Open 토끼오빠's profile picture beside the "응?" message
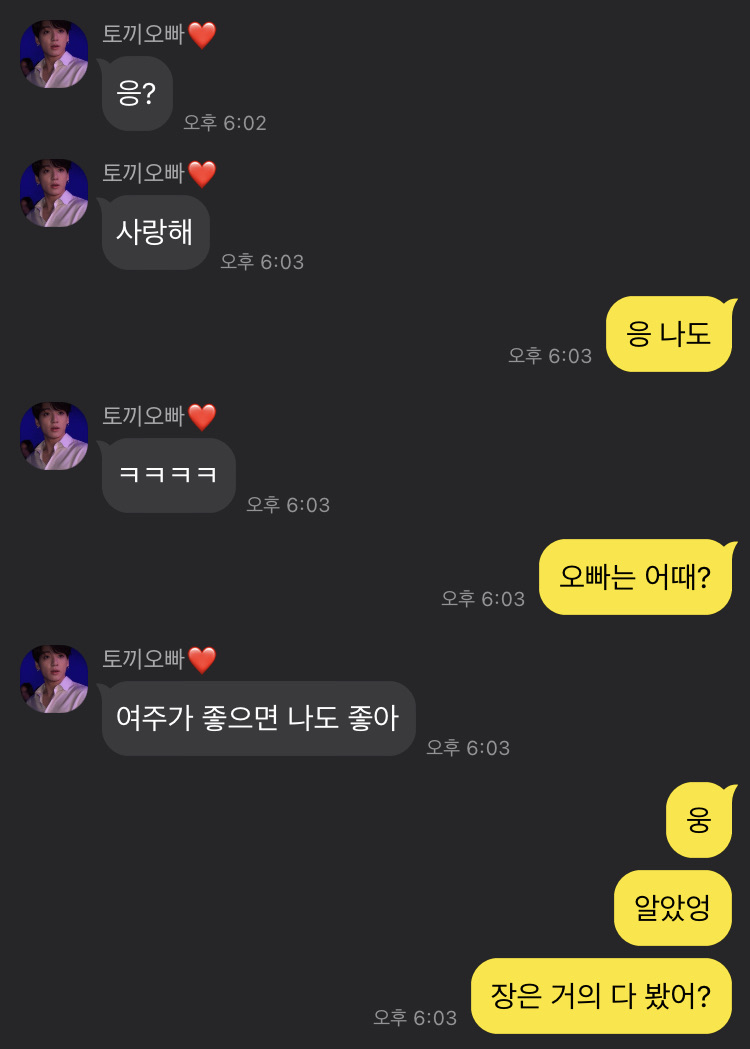 (x=54, y=54)
